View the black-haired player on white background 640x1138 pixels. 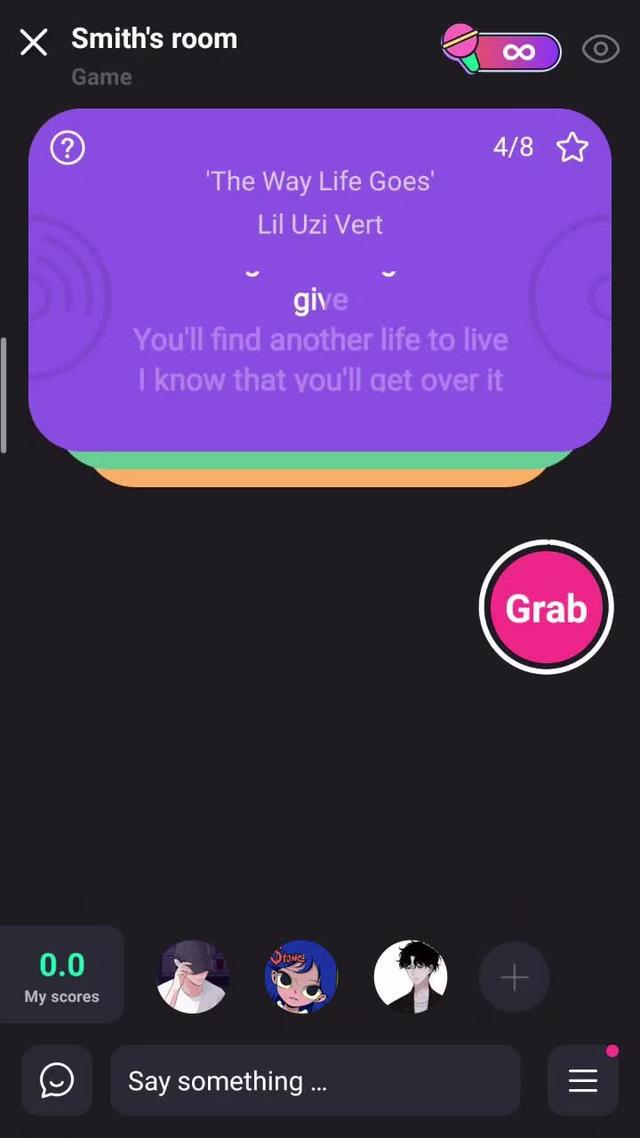point(410,977)
